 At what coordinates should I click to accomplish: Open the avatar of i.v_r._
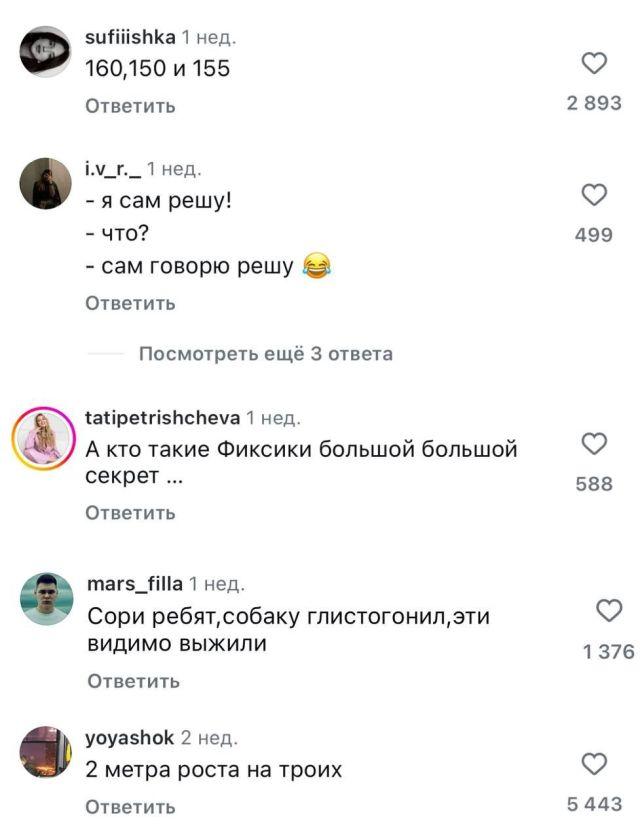(46, 183)
